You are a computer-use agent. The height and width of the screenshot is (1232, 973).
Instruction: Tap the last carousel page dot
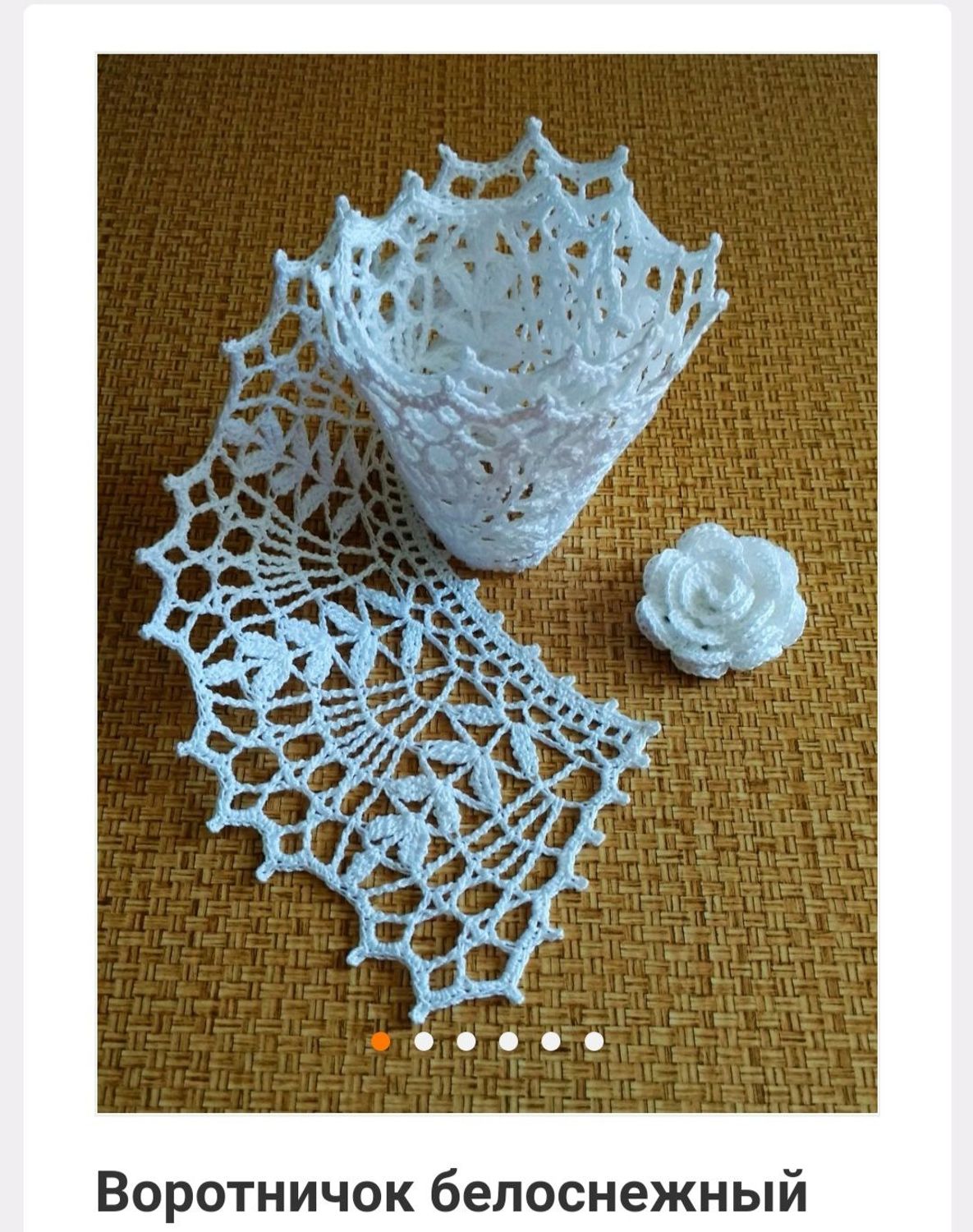pos(594,1041)
